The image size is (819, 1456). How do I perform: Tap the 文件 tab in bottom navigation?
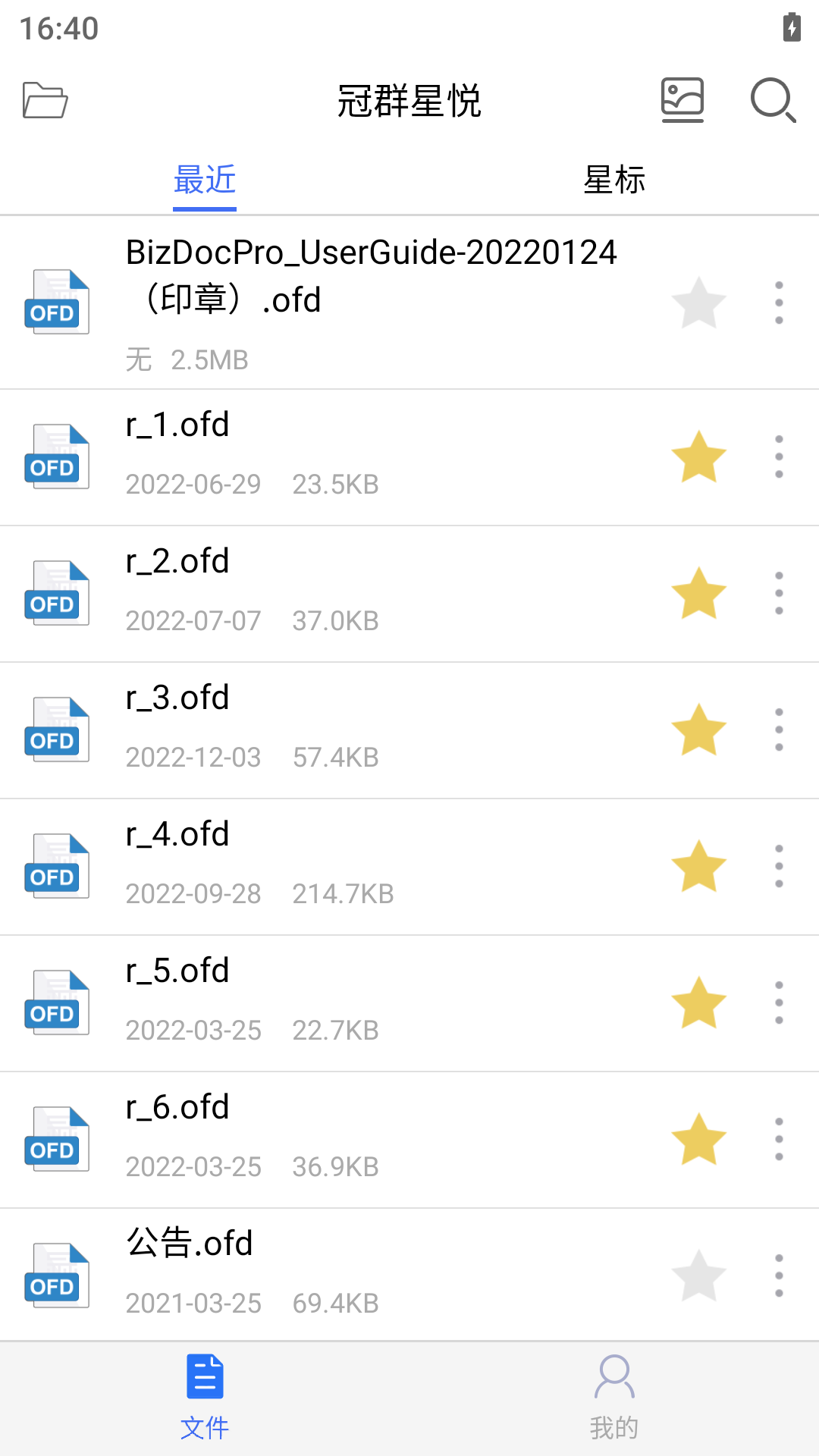[205, 1397]
